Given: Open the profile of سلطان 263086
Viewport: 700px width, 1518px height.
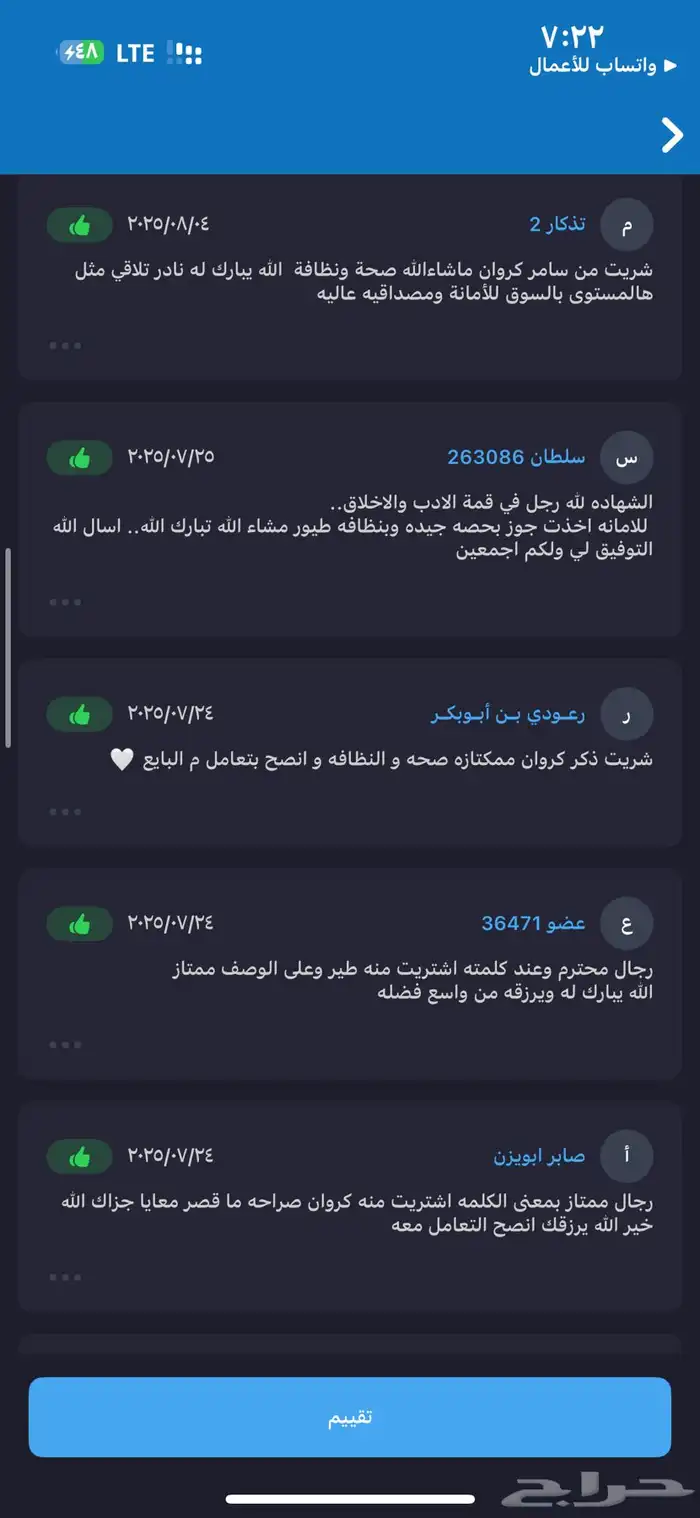Looking at the screenshot, I should click(x=516, y=457).
